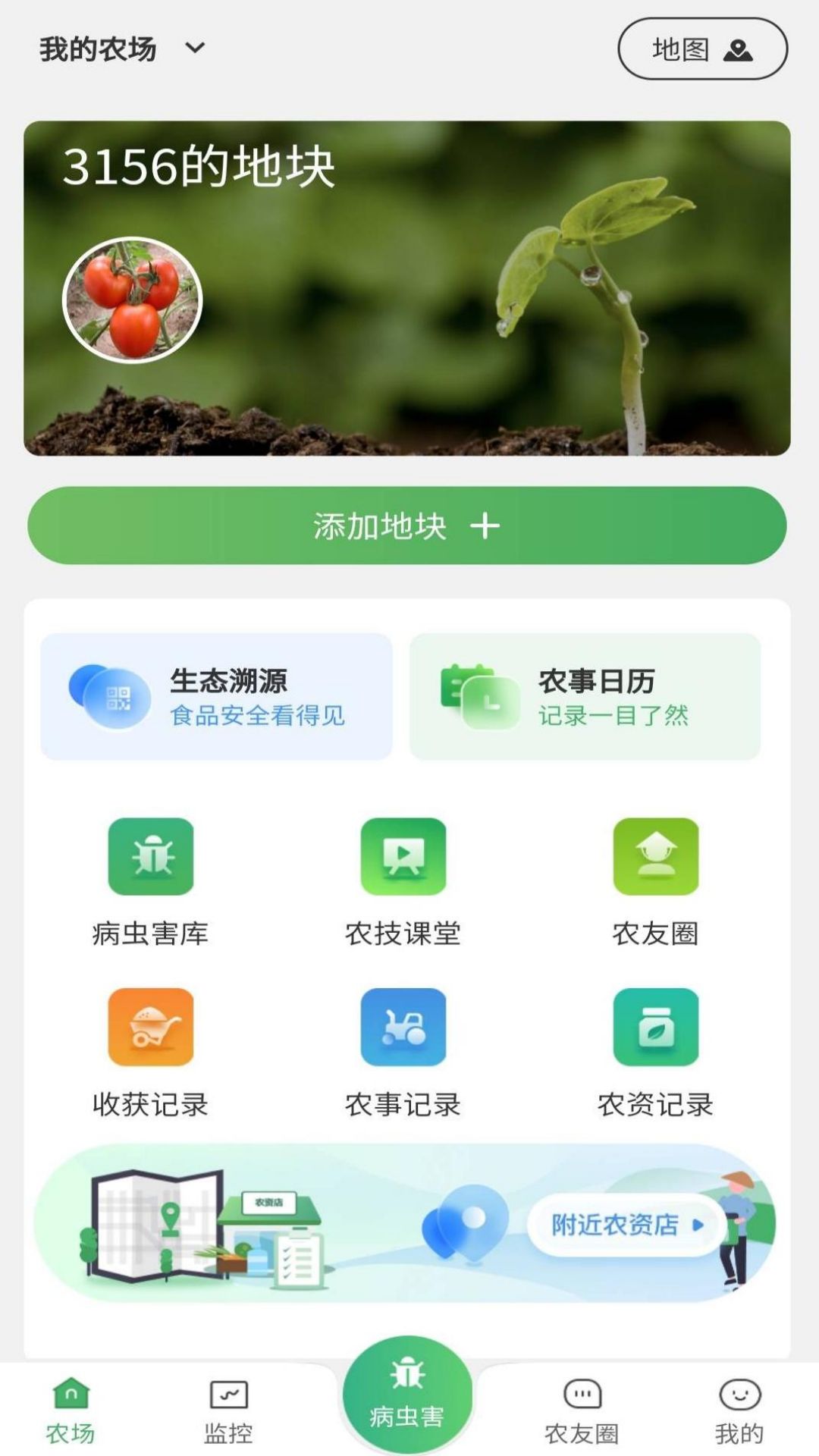Open the 农友圈 farmer circle icon
Image resolution: width=819 pixels, height=1456 pixels.
tap(654, 856)
